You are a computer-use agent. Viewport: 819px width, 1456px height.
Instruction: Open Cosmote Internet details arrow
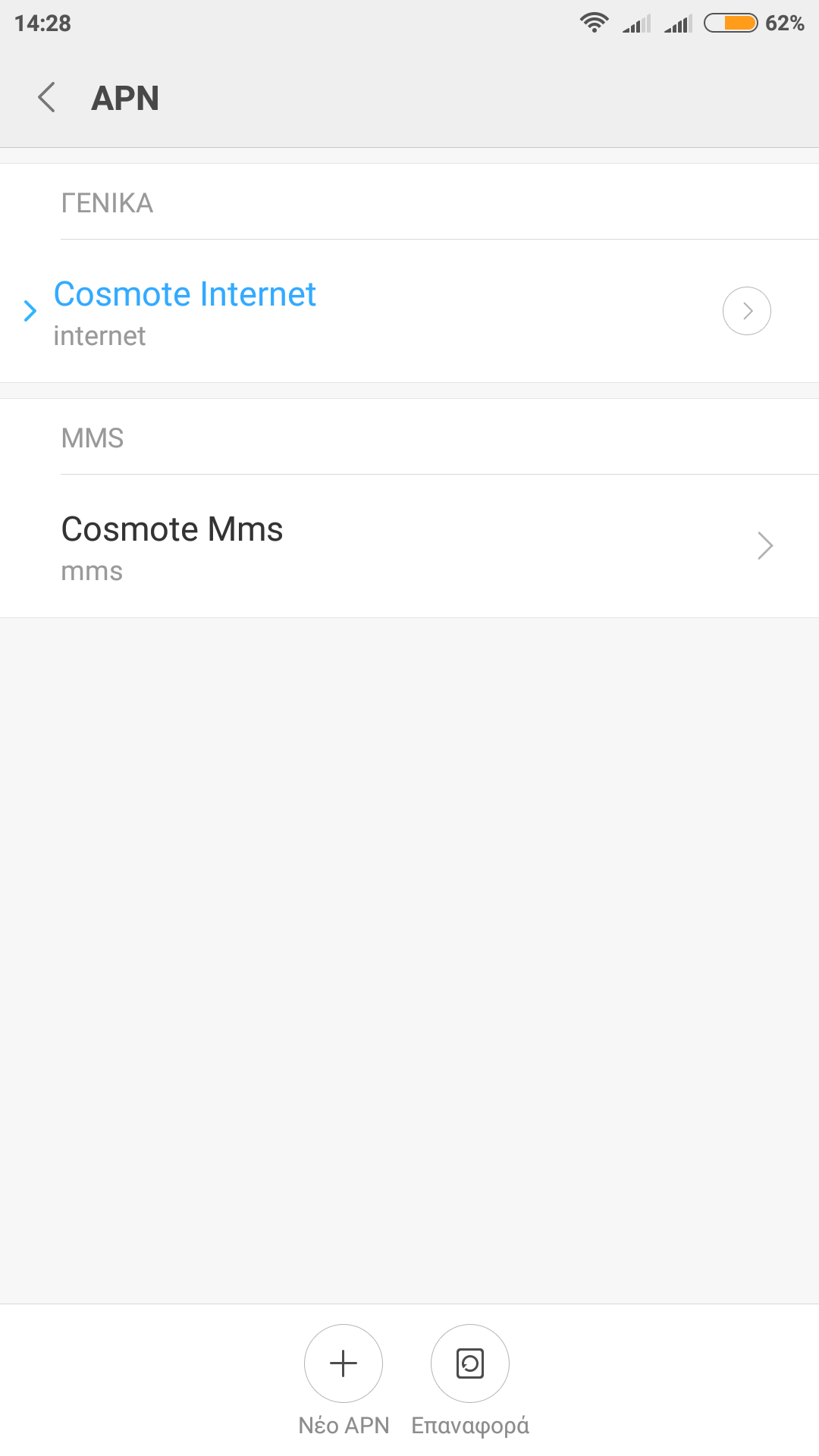click(747, 311)
